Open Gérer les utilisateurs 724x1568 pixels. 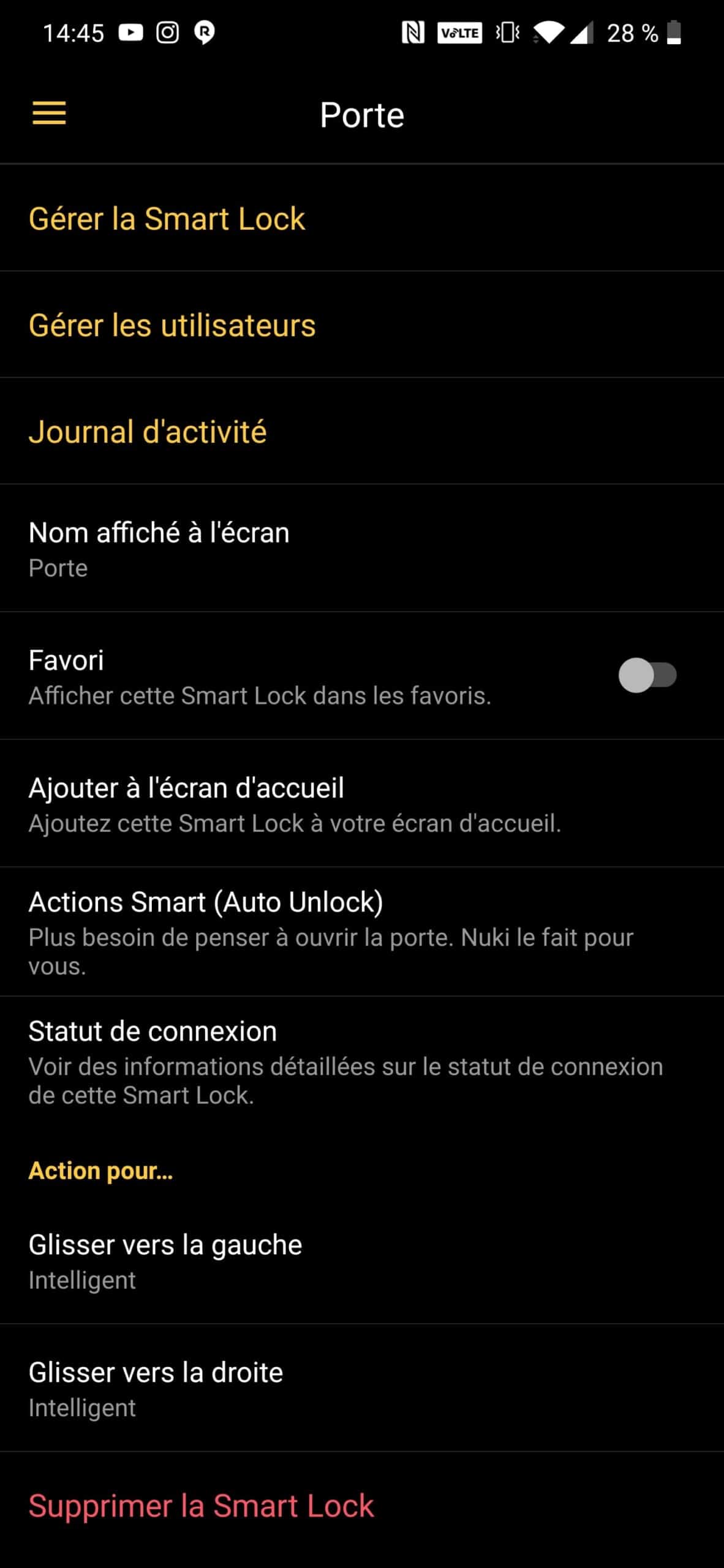tap(362, 325)
